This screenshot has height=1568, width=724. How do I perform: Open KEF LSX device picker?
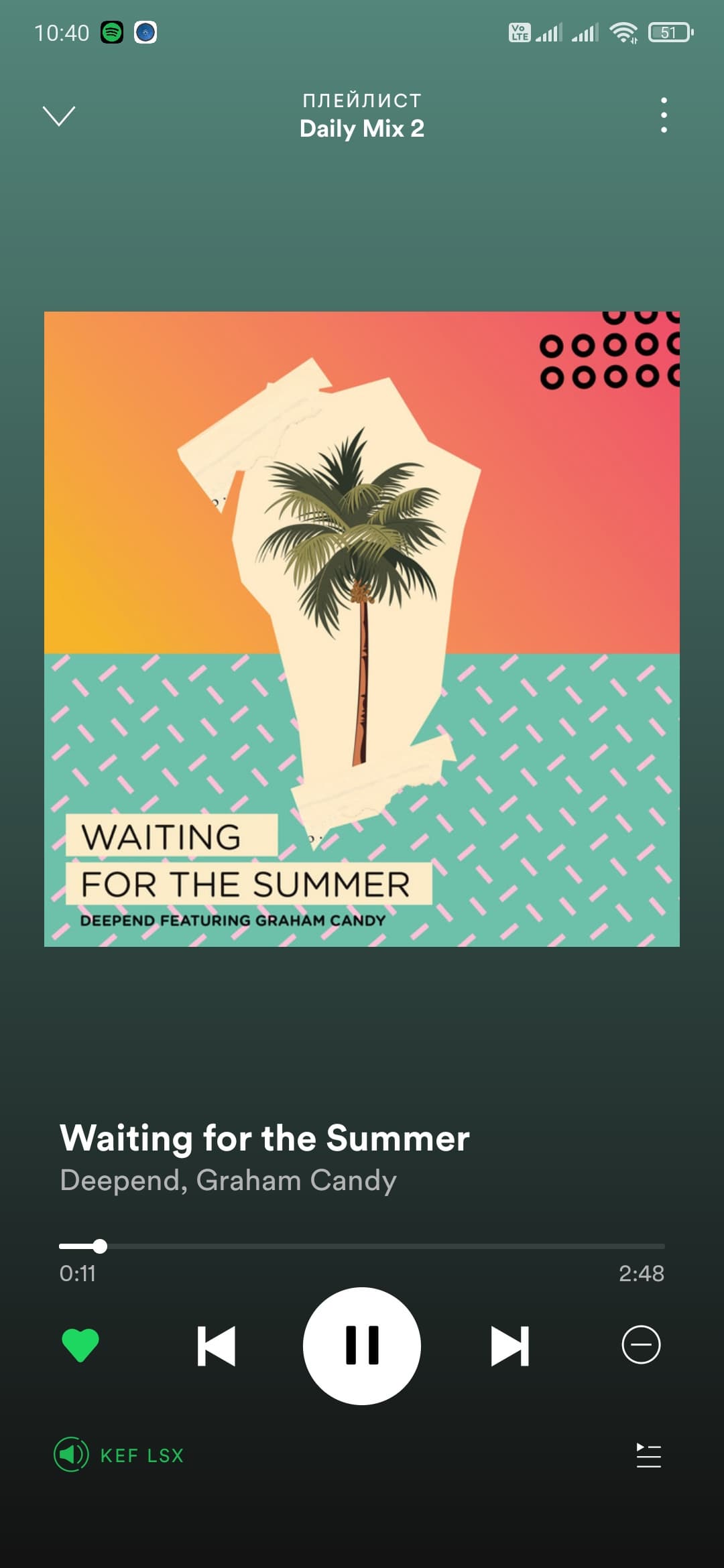coord(119,1455)
